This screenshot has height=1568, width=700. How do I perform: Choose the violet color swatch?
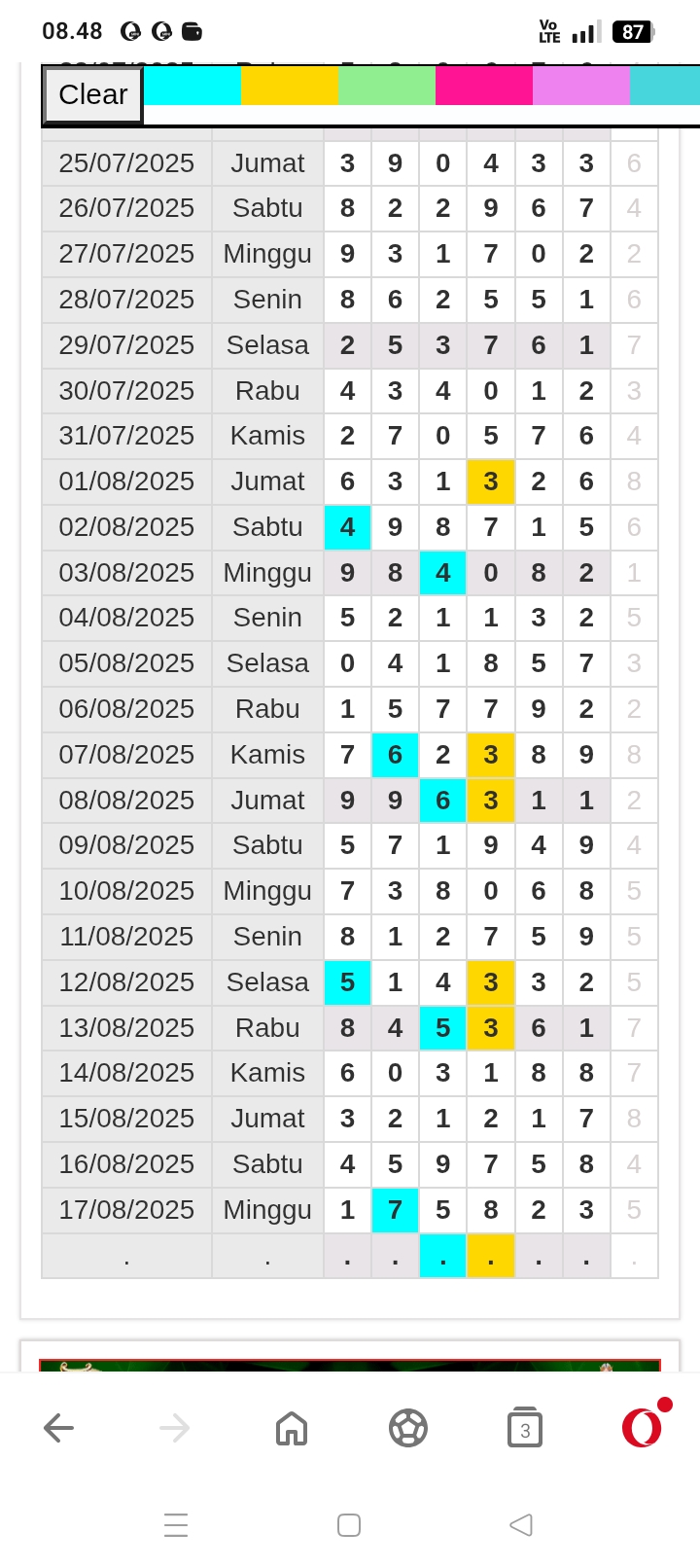581,86
